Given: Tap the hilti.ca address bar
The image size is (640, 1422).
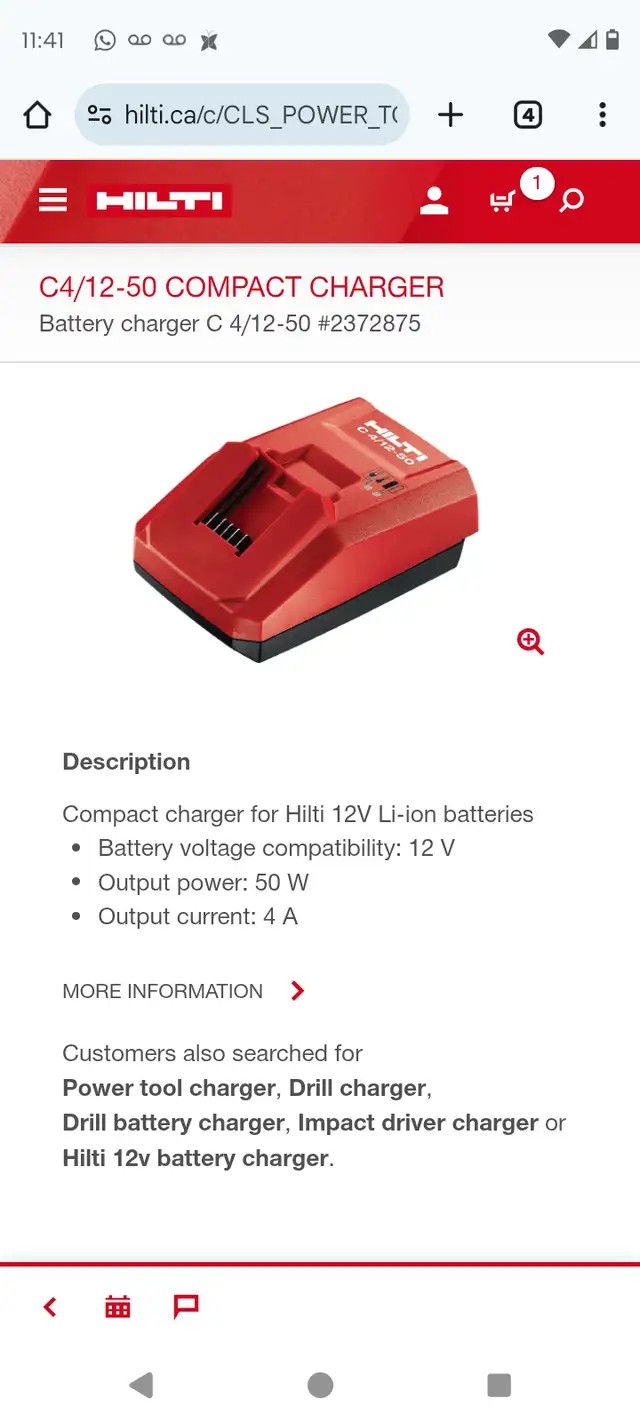Looking at the screenshot, I should pos(243,115).
